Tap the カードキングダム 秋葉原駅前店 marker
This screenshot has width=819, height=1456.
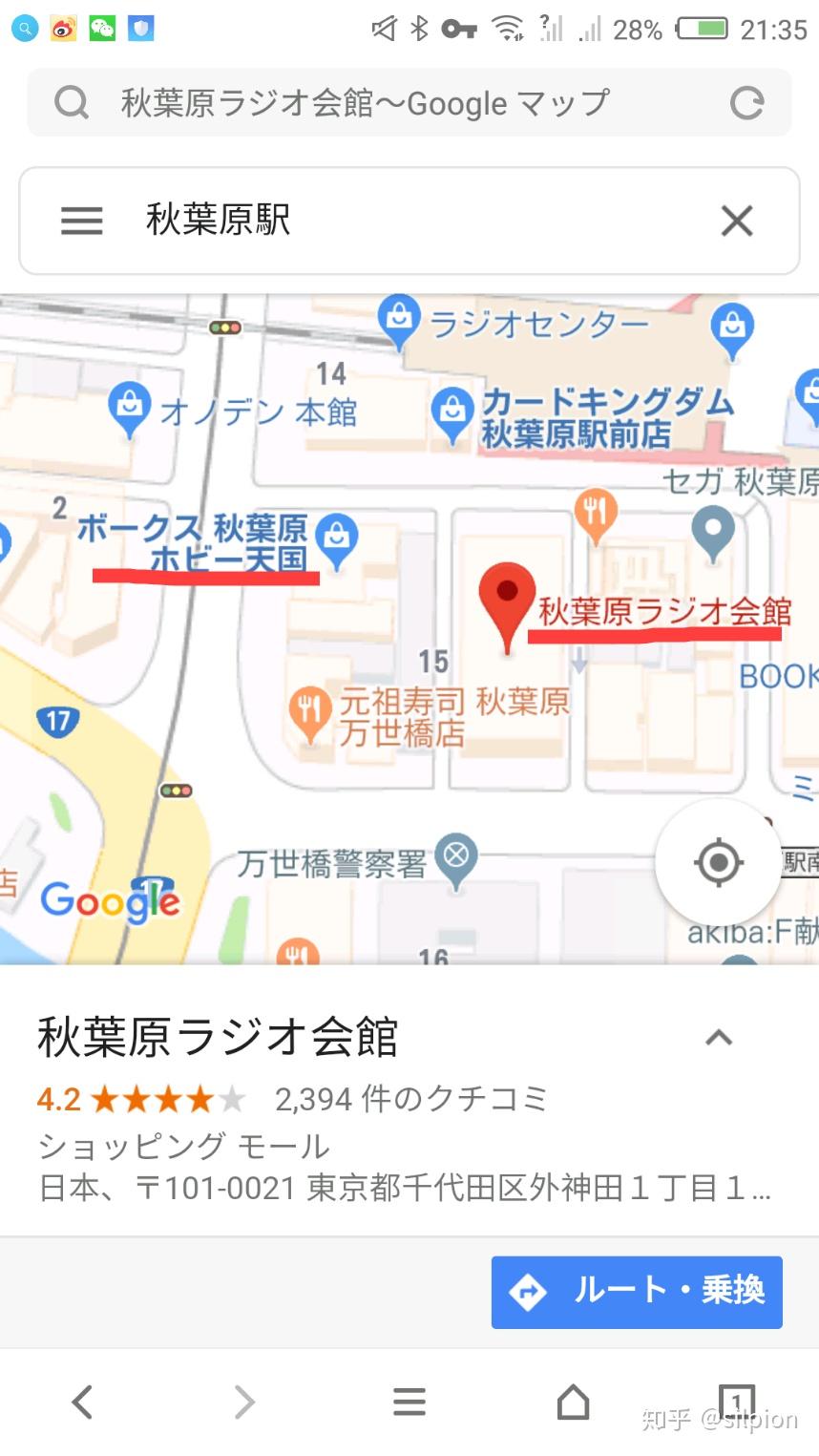(x=451, y=415)
